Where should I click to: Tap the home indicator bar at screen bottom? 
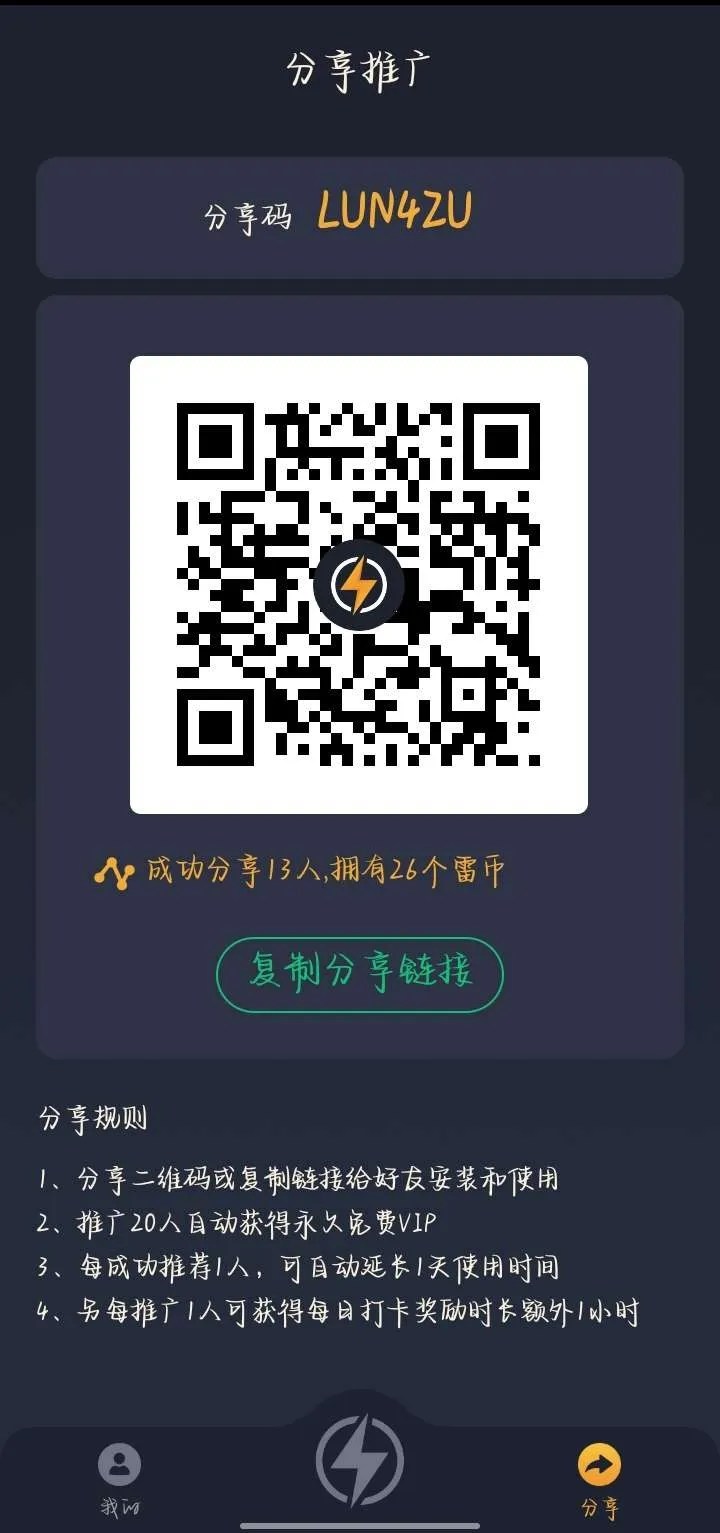(x=360, y=1525)
